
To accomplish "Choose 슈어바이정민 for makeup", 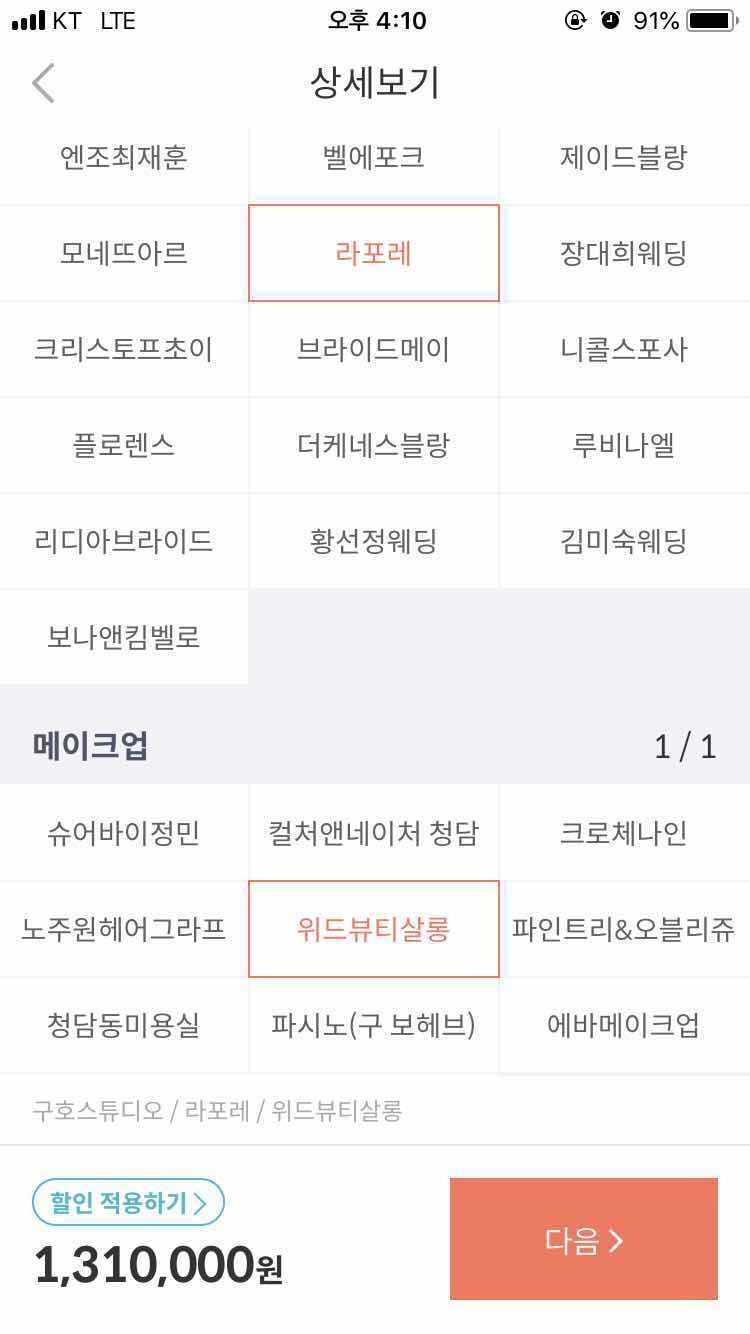I will pos(124,833).
